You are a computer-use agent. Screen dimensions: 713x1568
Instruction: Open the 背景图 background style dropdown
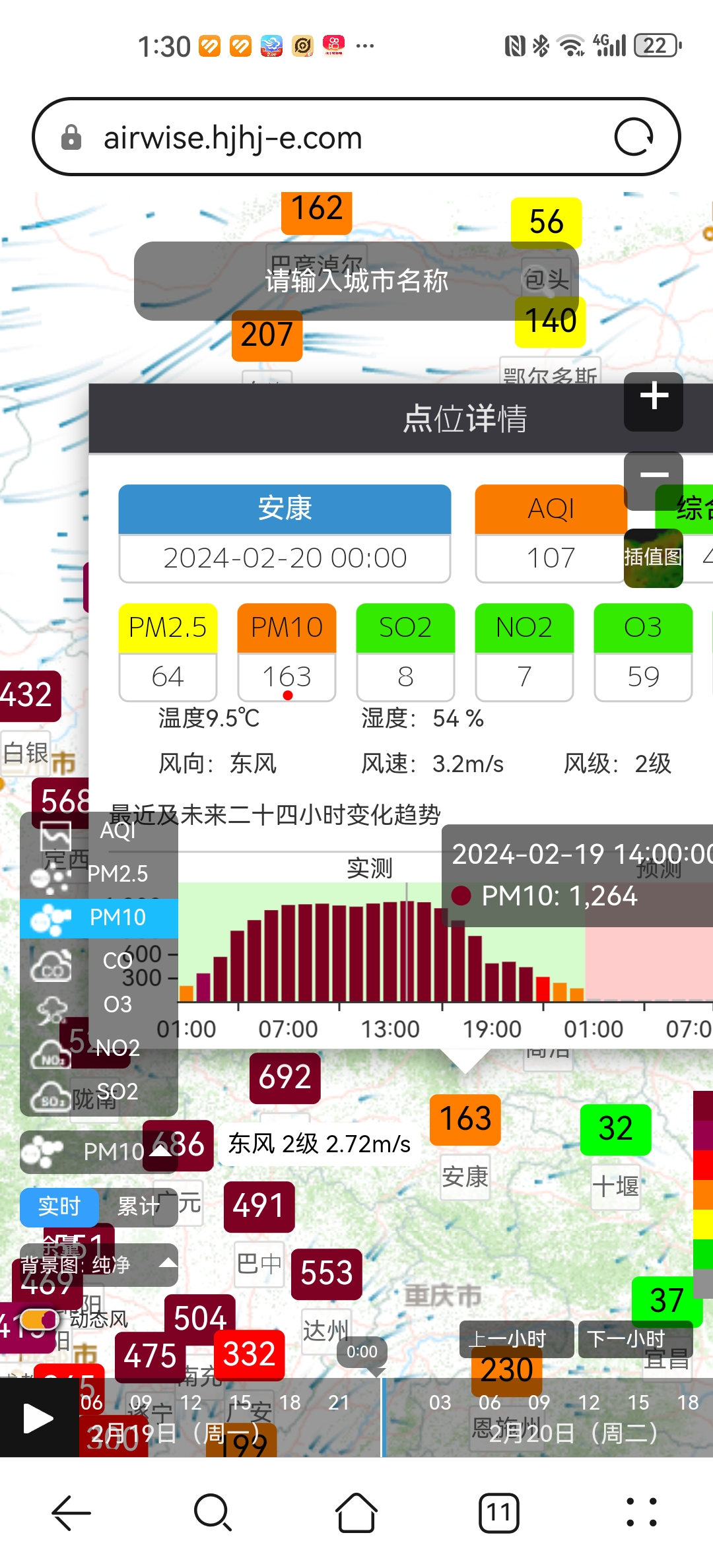[x=99, y=1265]
